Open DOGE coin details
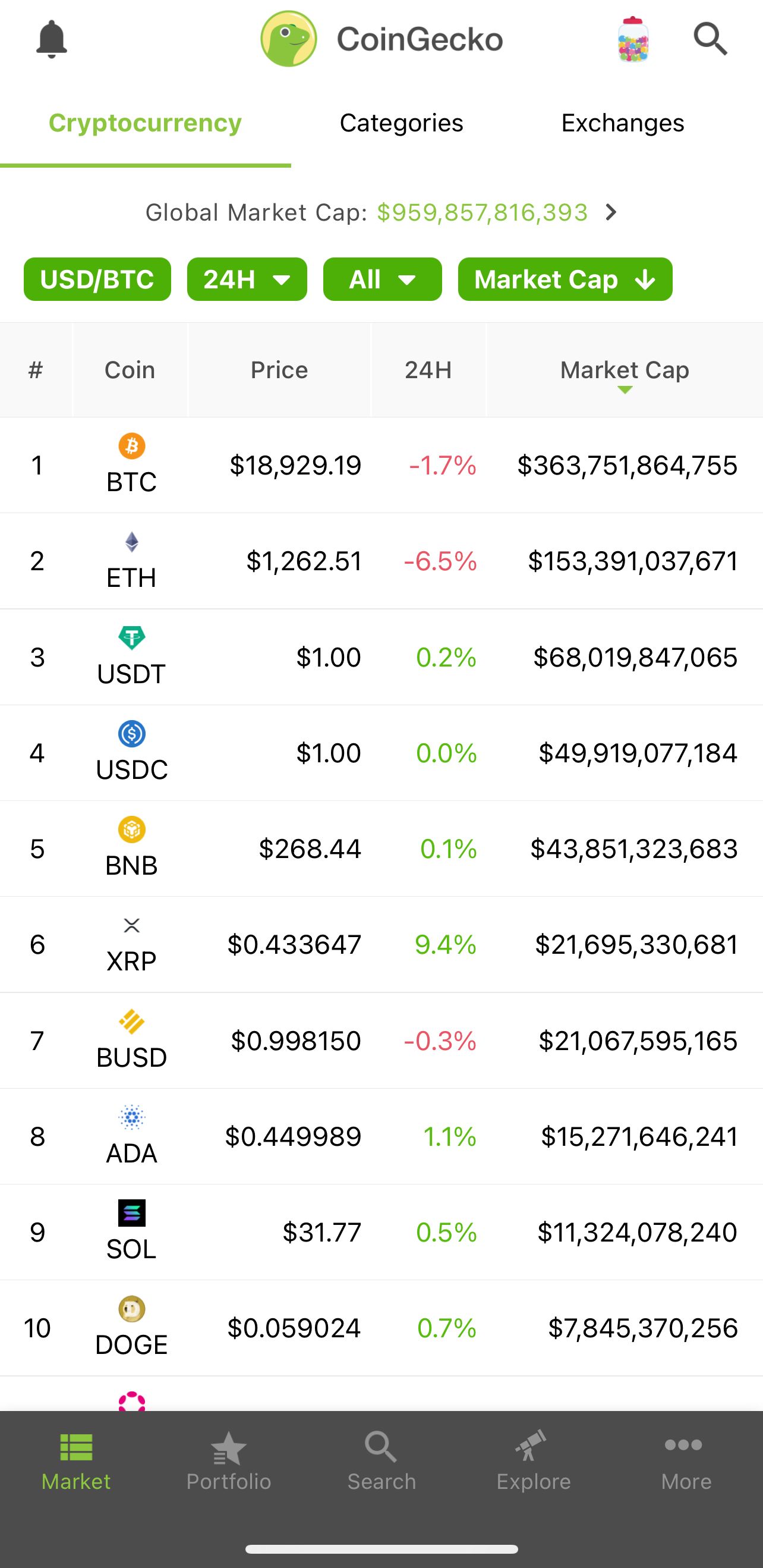763x1568 pixels. pos(381,1328)
